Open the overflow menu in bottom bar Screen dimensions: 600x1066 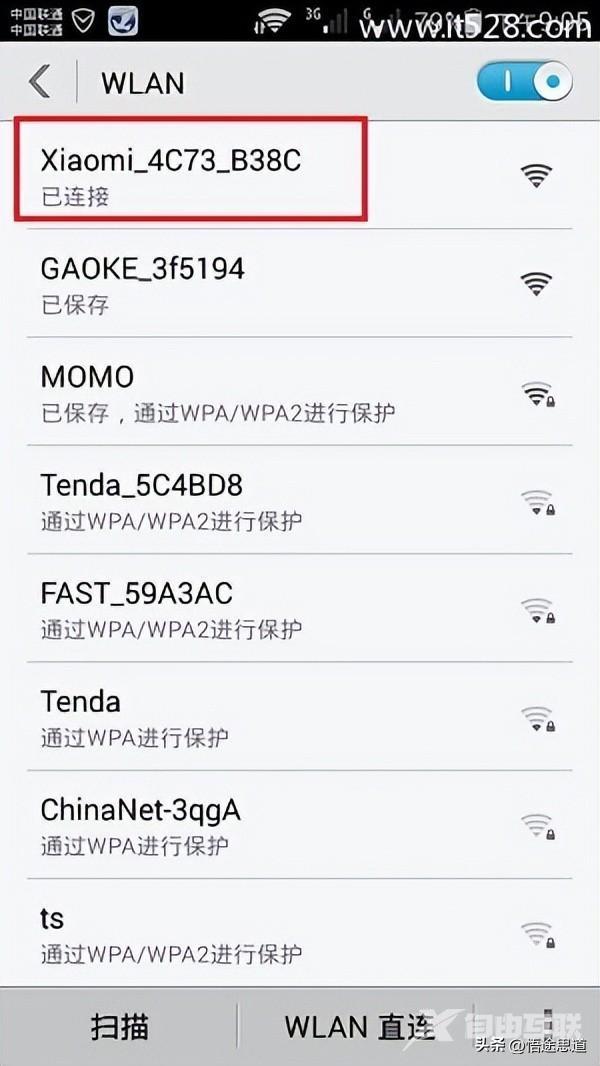(x=547, y=1026)
